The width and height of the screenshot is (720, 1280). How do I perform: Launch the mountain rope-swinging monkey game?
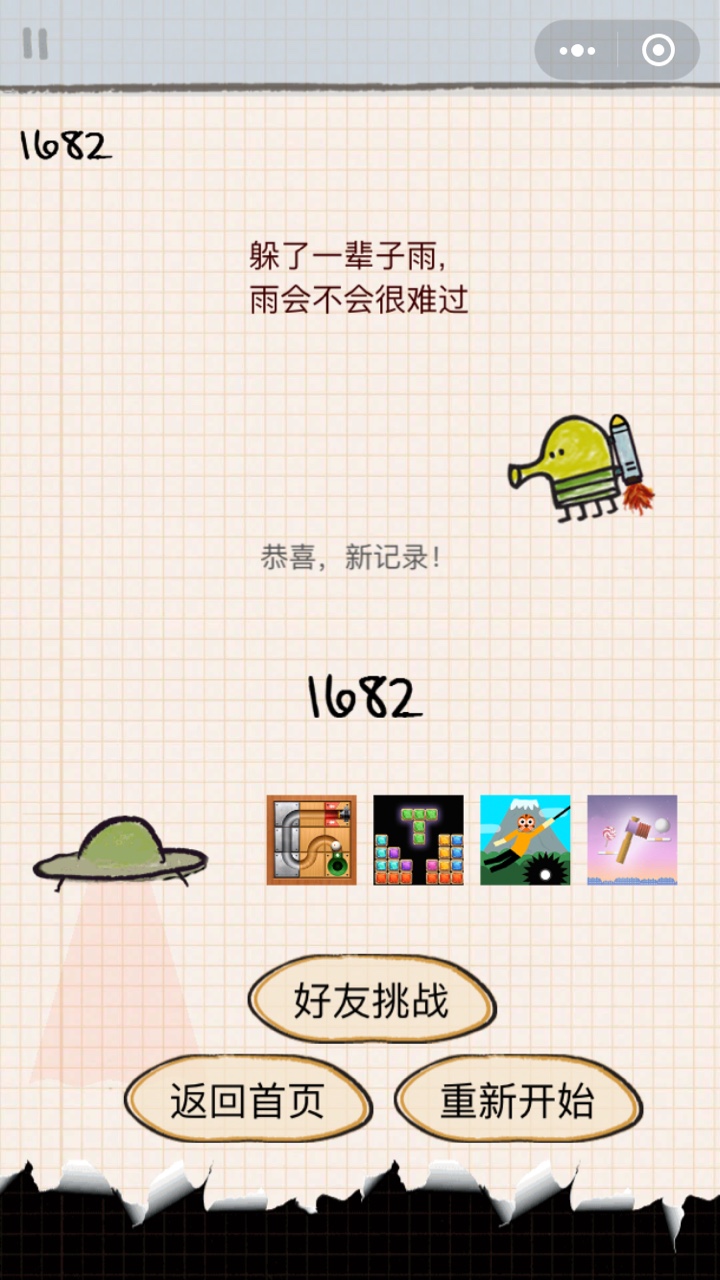coord(524,840)
